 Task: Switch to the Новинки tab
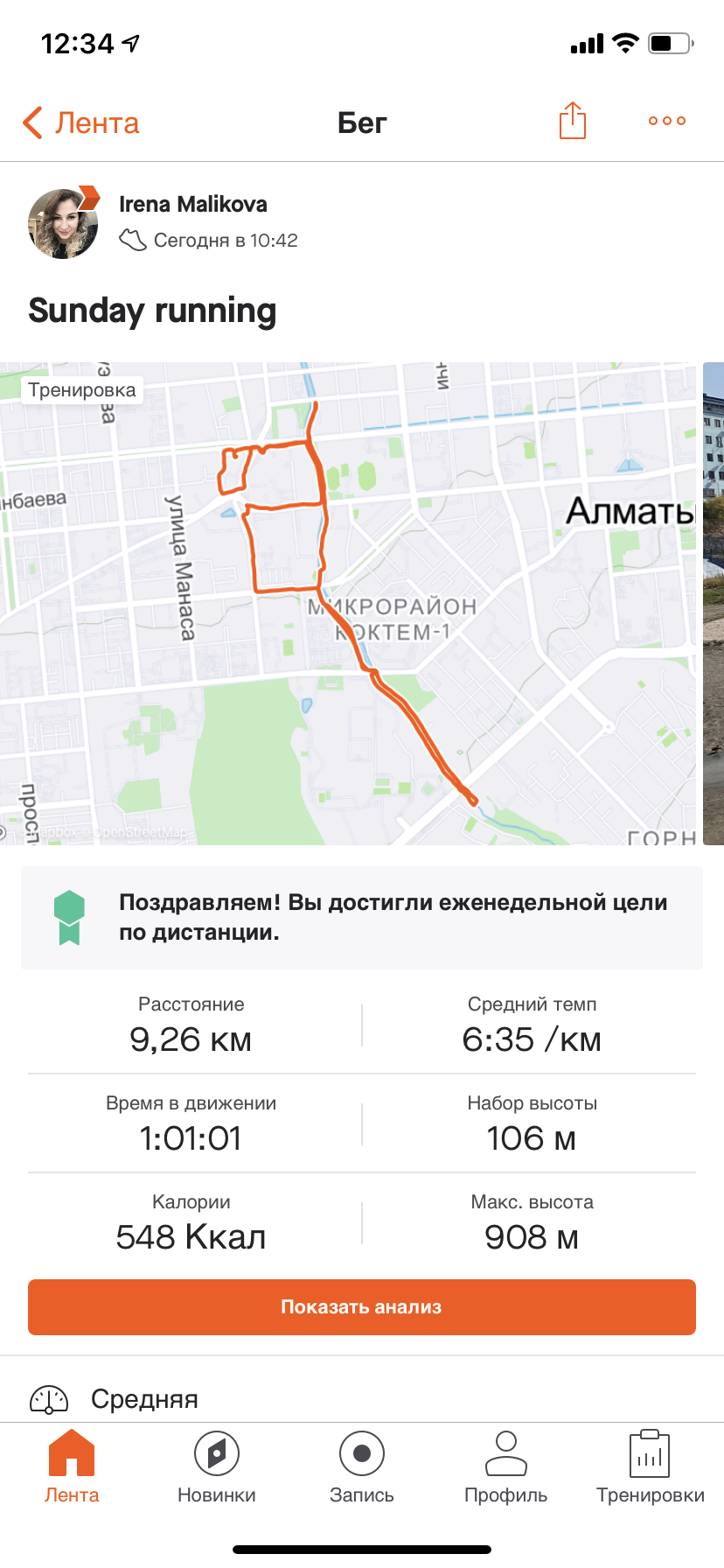[216, 1466]
